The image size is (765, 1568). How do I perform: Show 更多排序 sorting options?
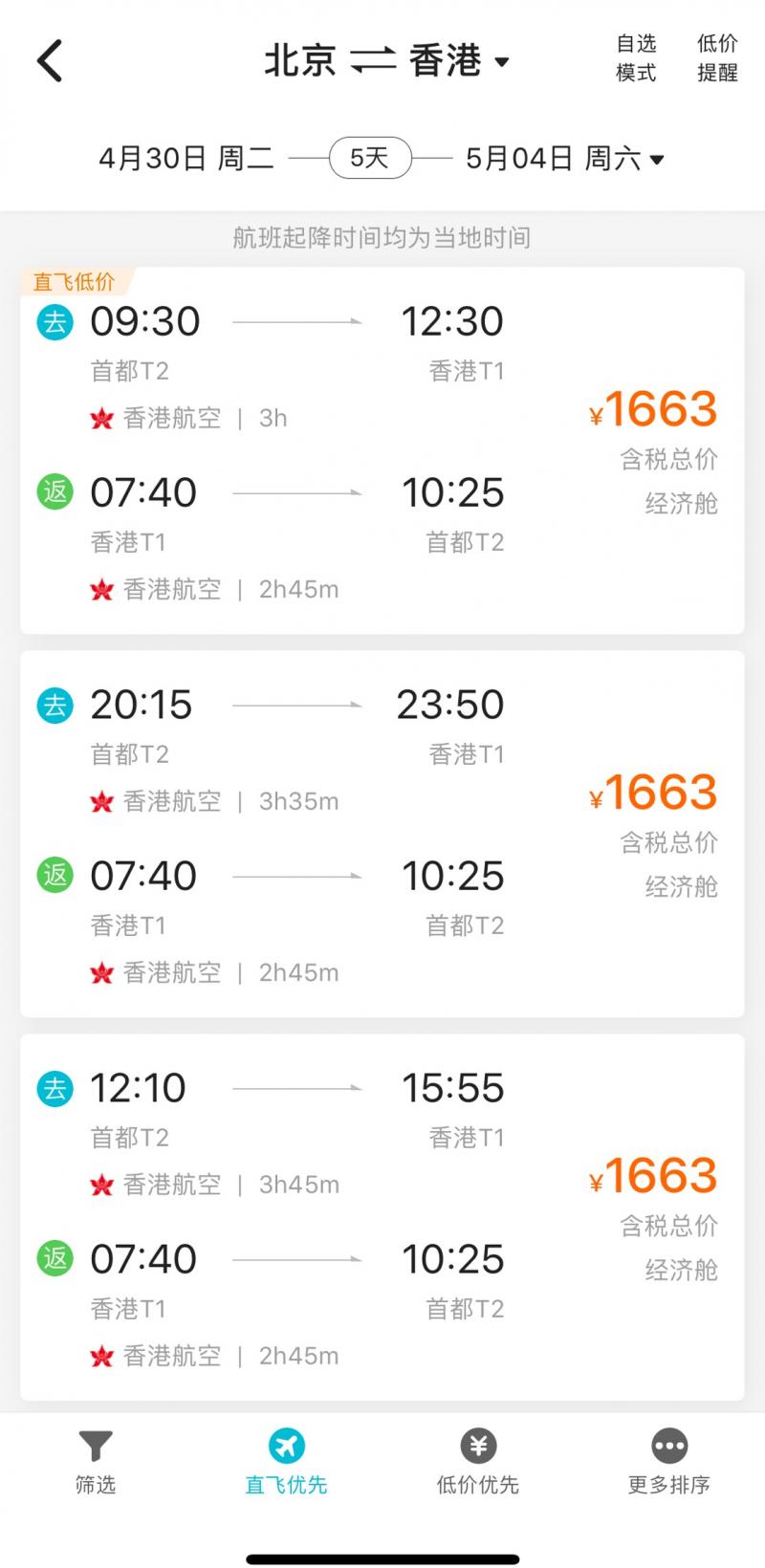click(x=669, y=1462)
